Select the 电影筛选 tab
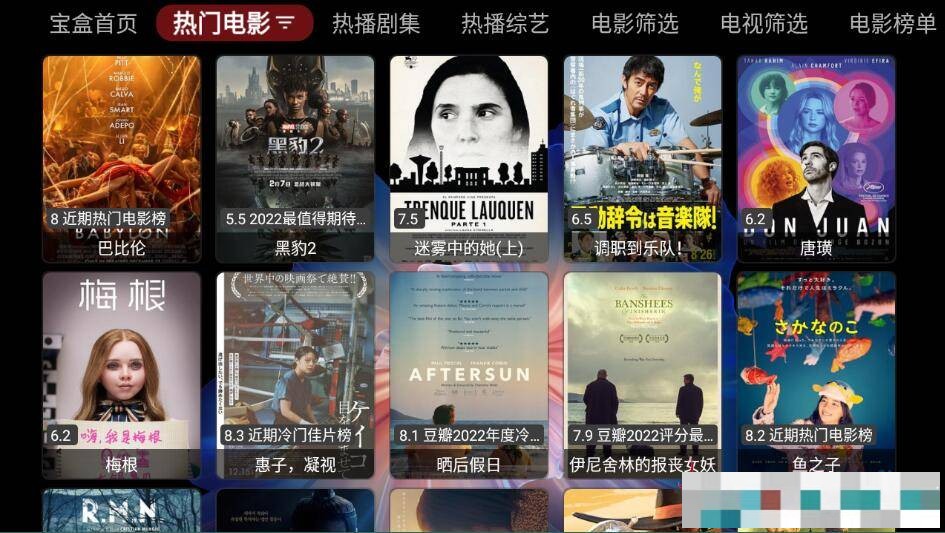The image size is (945, 533). pyautogui.click(x=634, y=23)
